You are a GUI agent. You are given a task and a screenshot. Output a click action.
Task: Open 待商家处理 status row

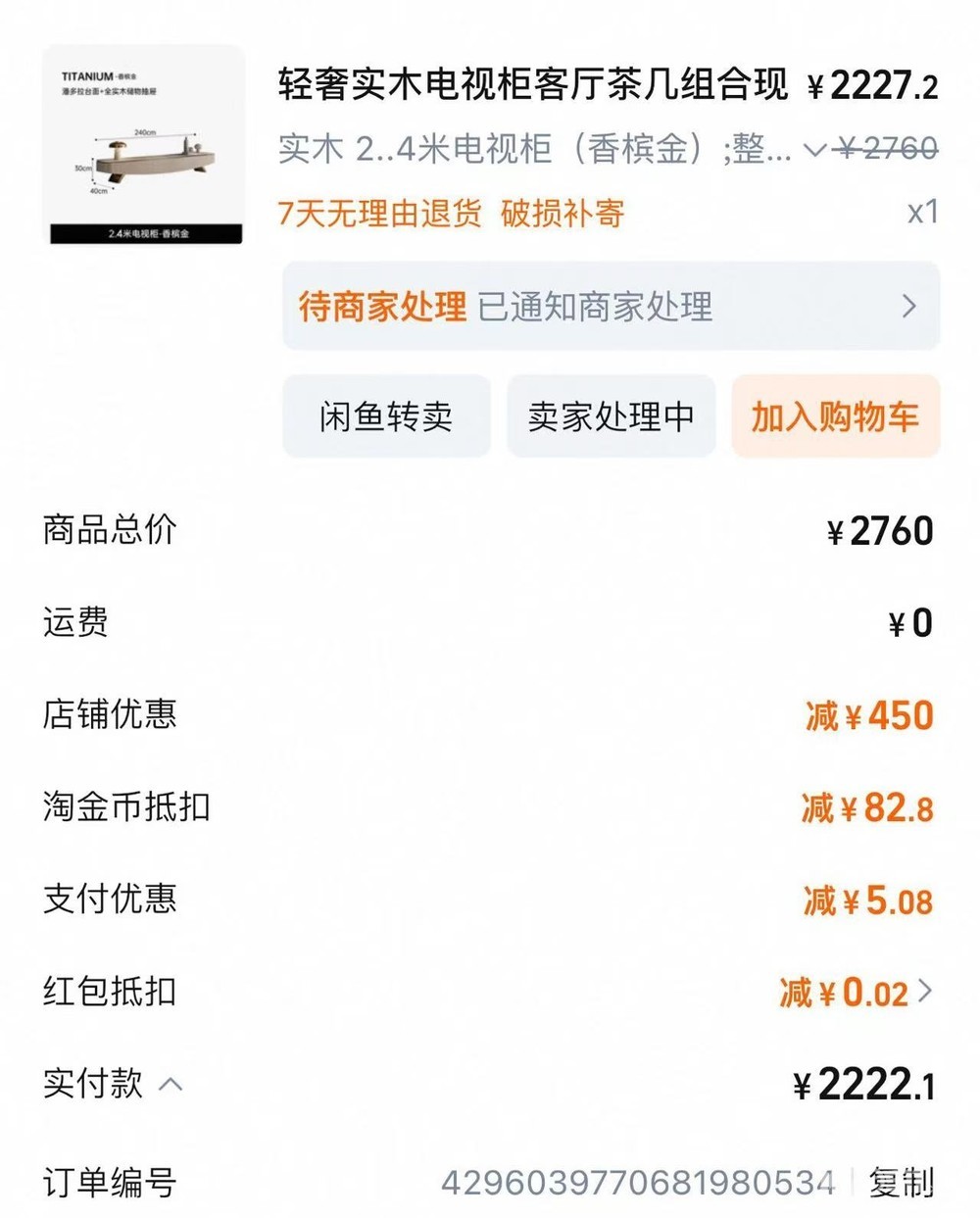pos(611,307)
